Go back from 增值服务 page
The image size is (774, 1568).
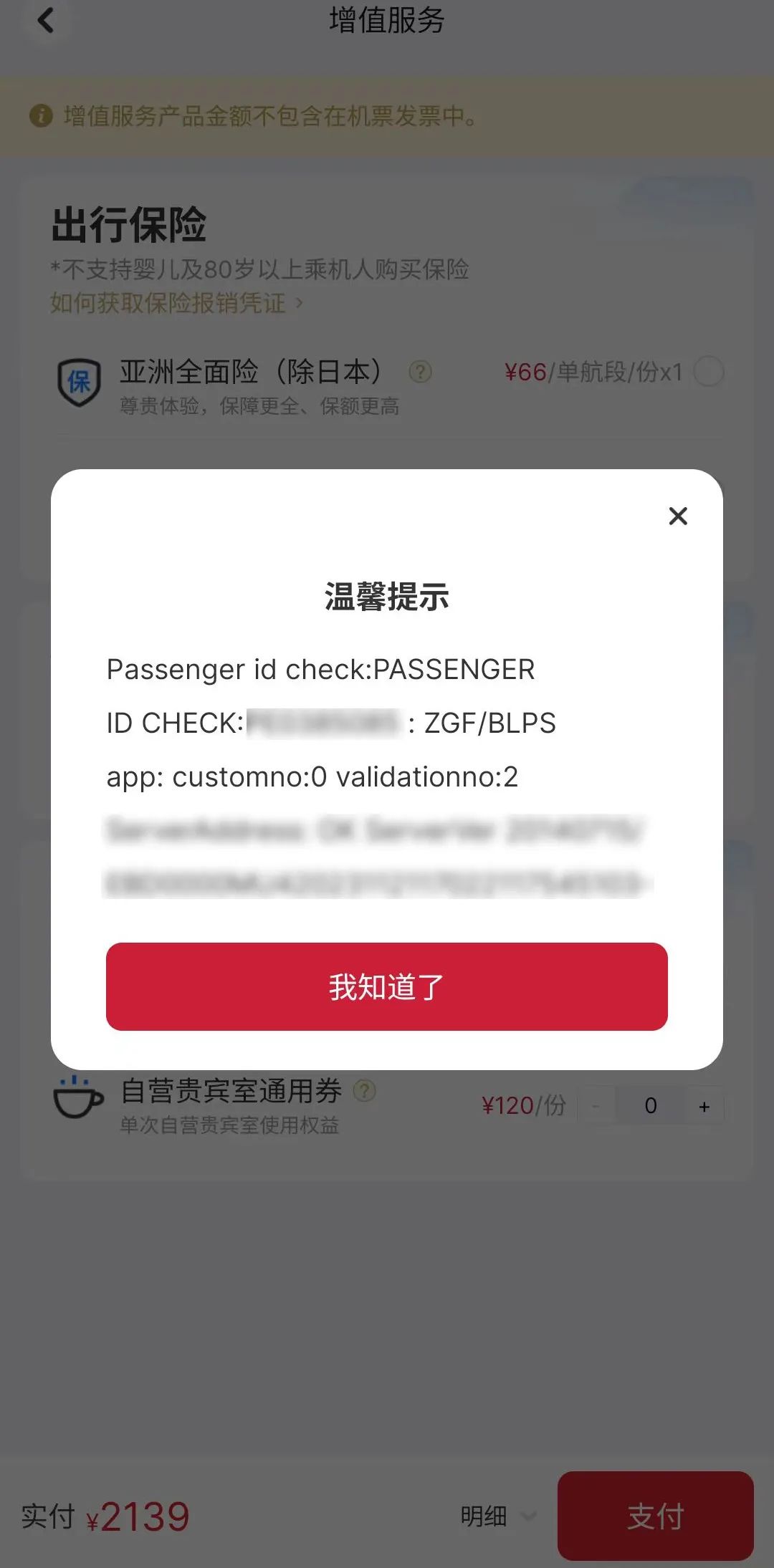[46, 20]
